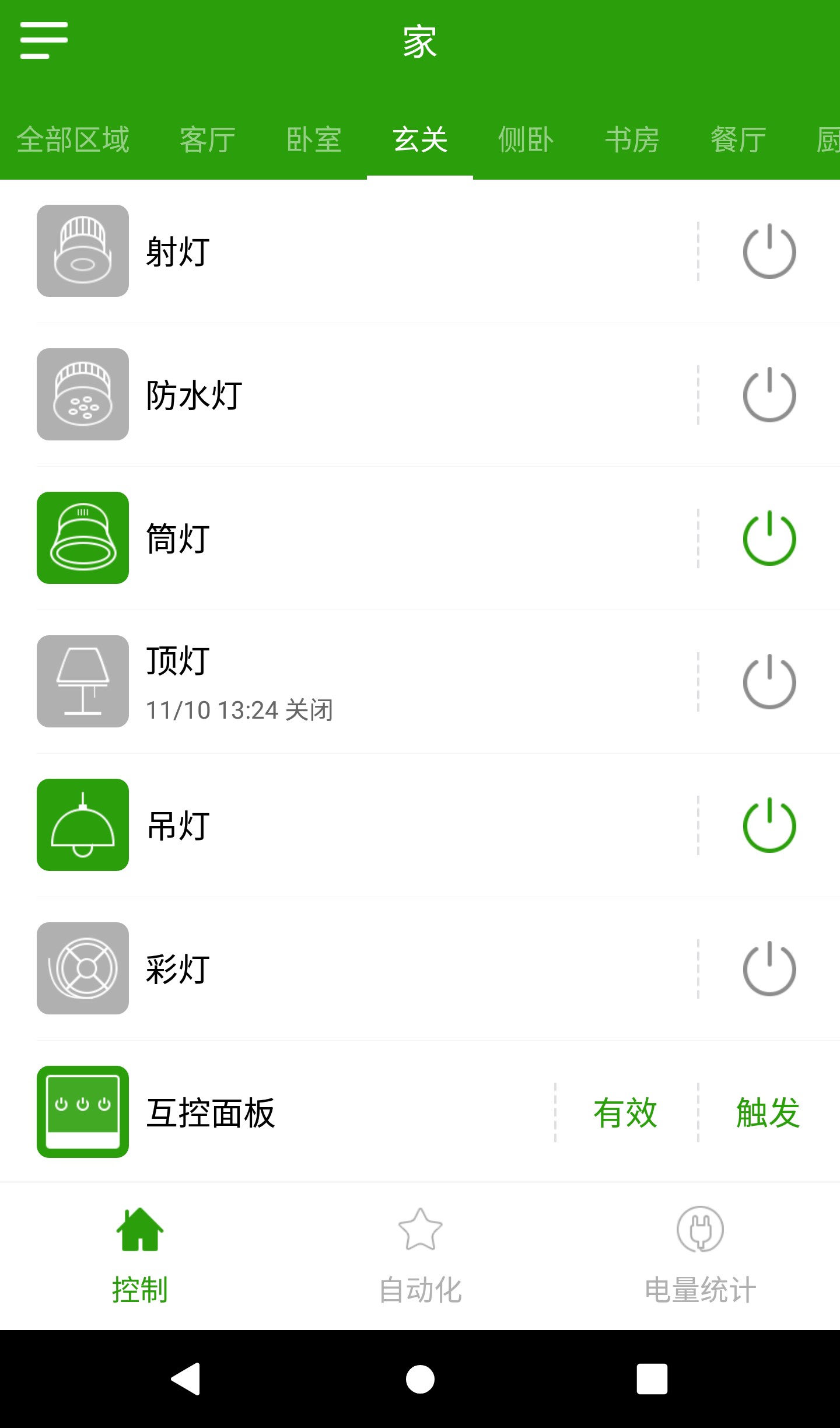Open the hamburger drawer menu
This screenshot has height=1428, width=840.
(44, 40)
